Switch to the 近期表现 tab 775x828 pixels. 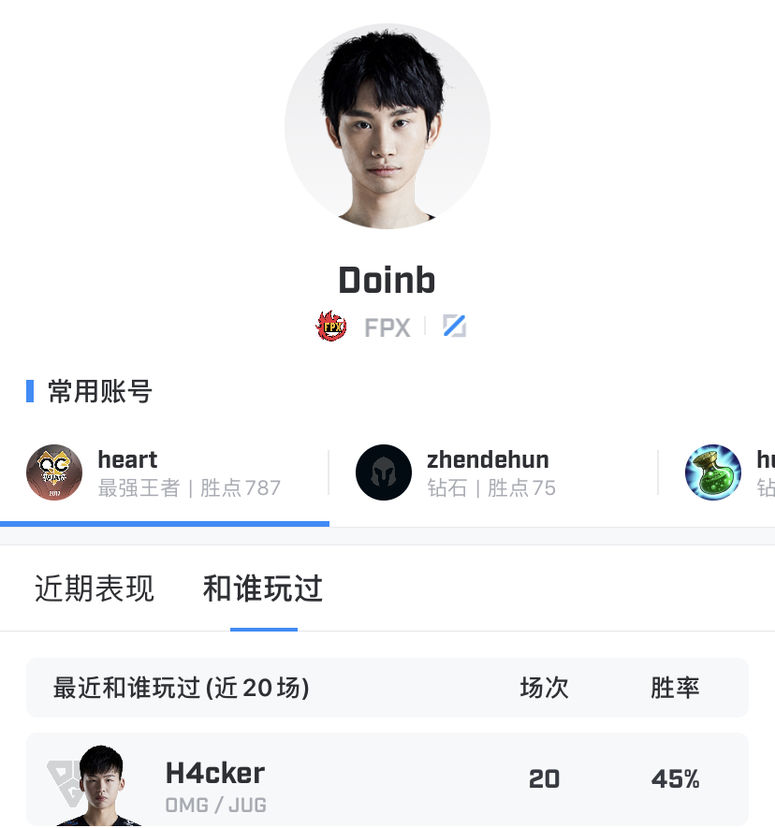tap(95, 589)
